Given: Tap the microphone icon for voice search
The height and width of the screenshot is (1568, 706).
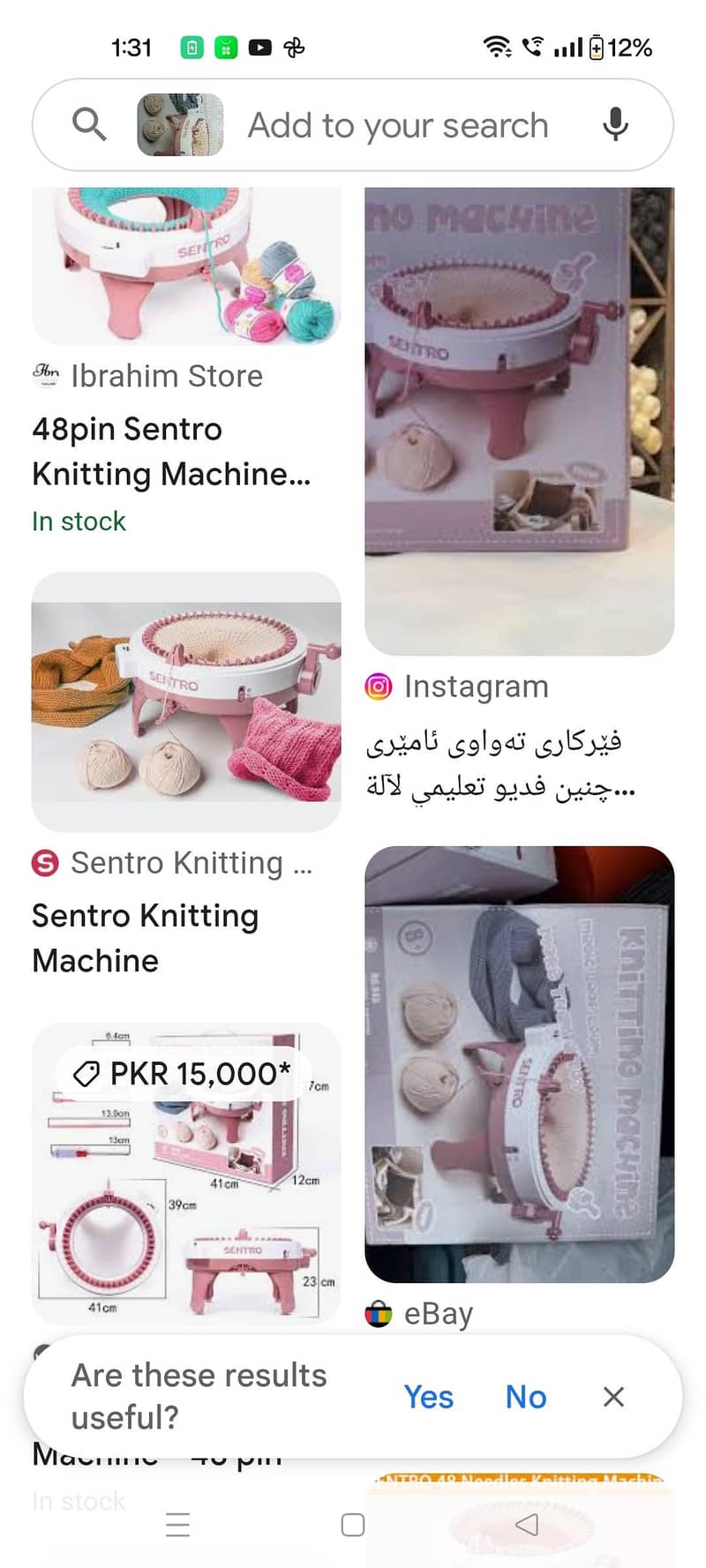Looking at the screenshot, I should click(615, 125).
